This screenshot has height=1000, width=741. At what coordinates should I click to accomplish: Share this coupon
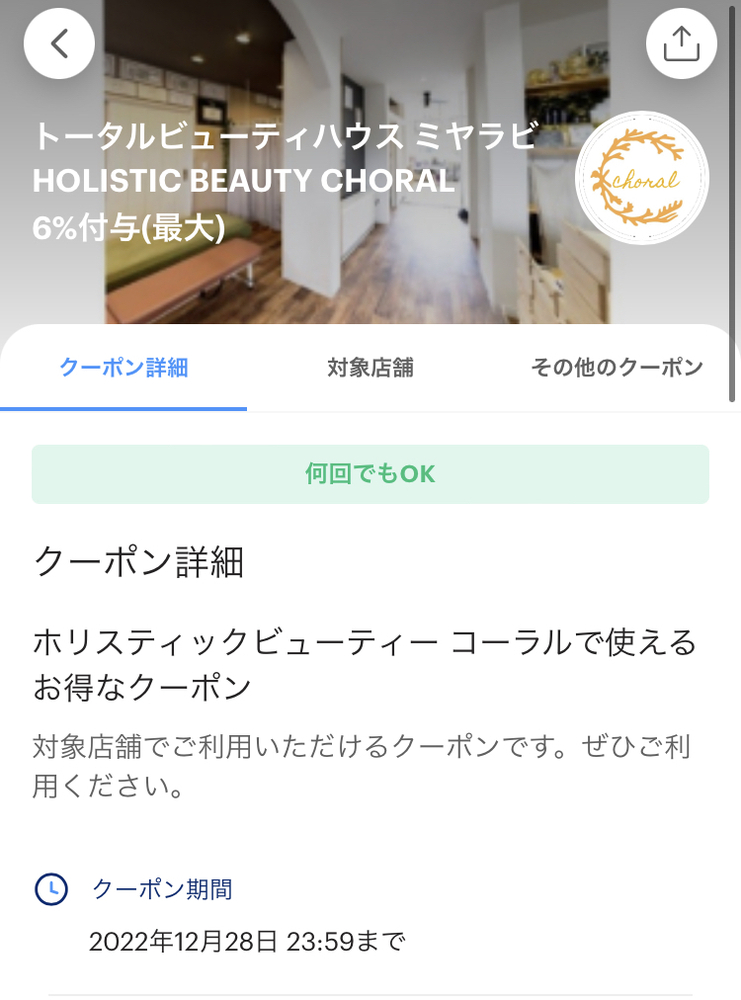click(682, 43)
